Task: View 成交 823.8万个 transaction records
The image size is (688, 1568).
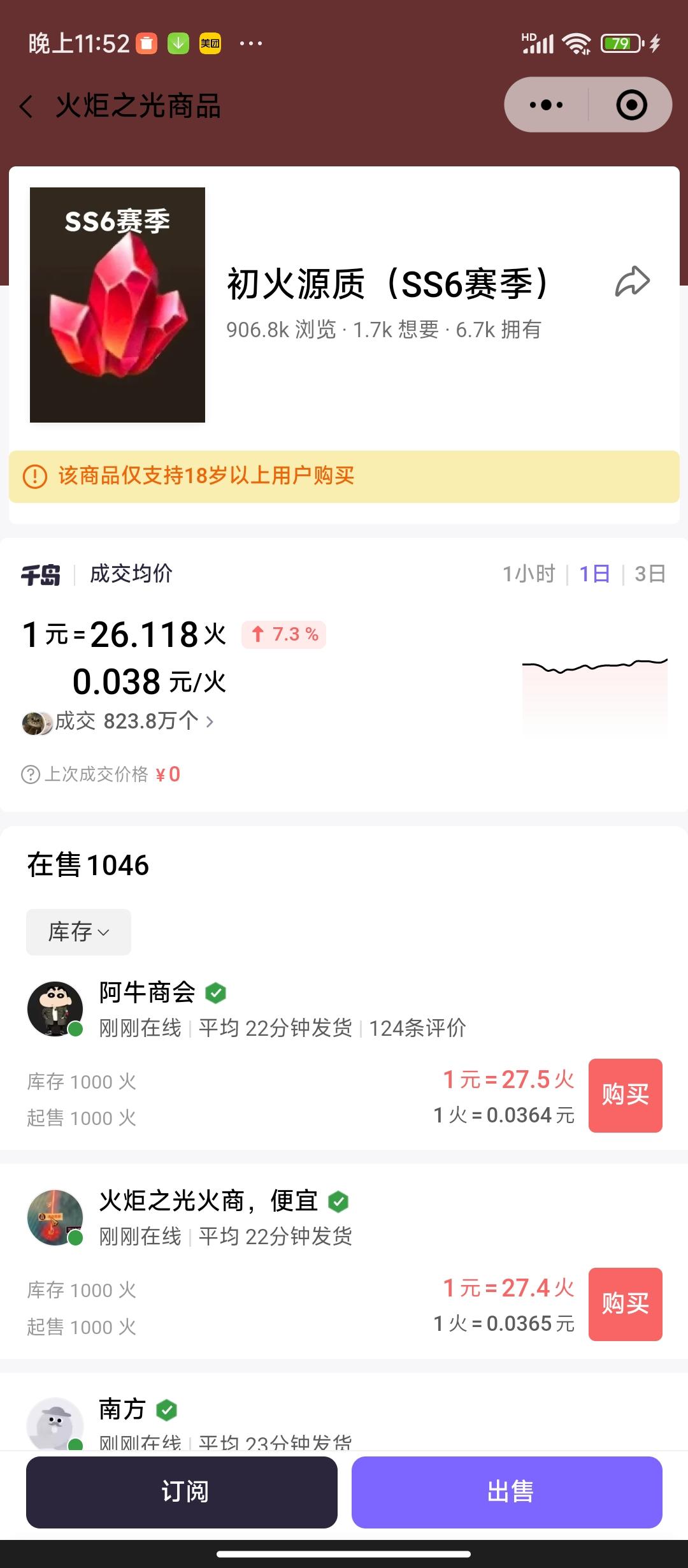Action: 134,722
